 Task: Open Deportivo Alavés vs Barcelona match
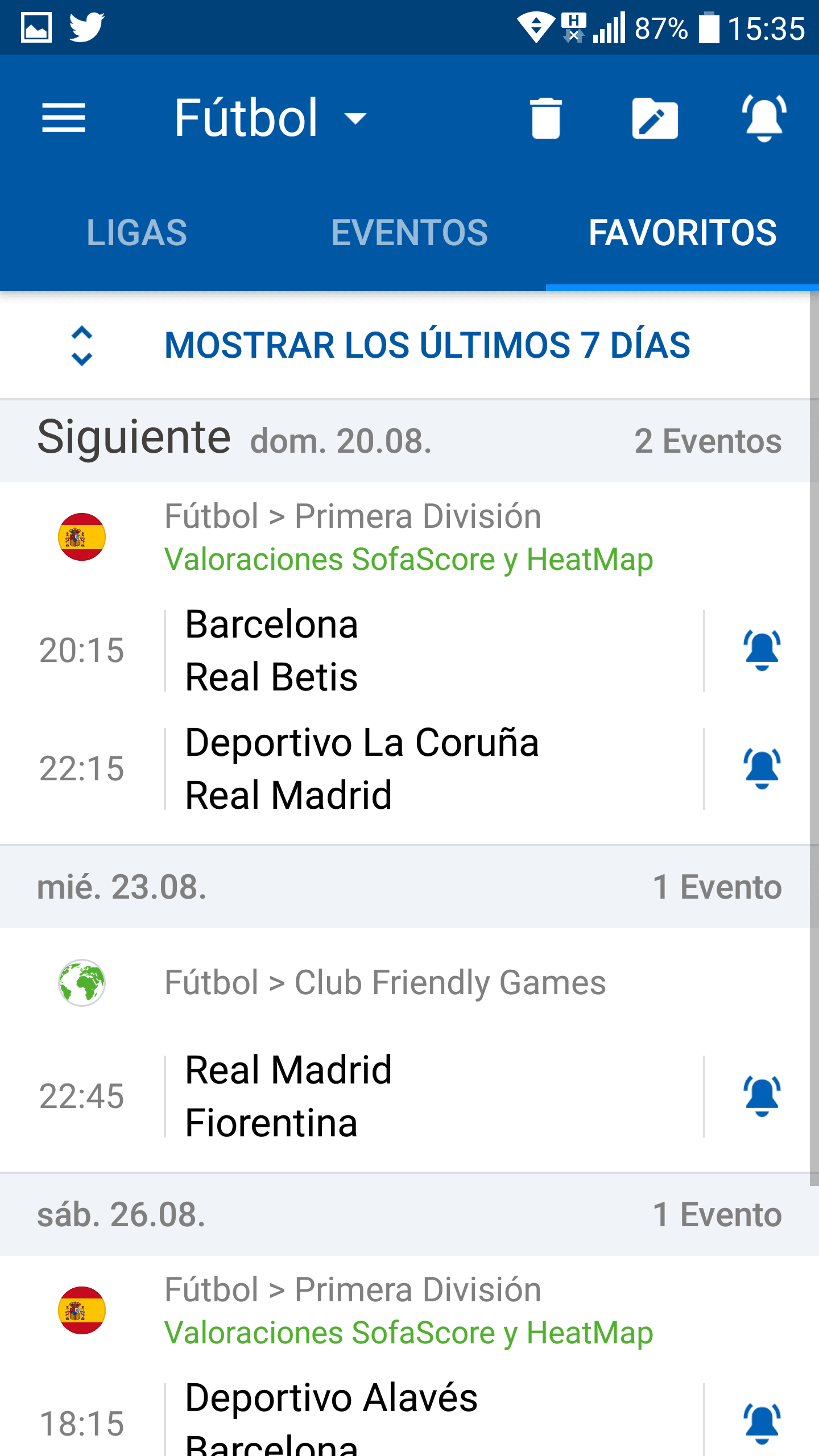(351, 1416)
